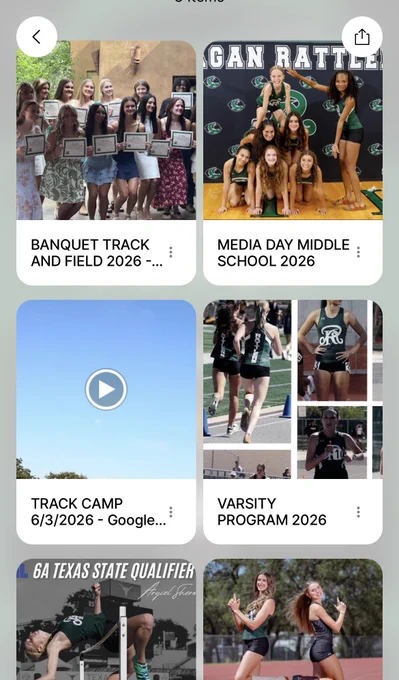
Task: Open the tile with two girls posing on track
Action: 293,619
